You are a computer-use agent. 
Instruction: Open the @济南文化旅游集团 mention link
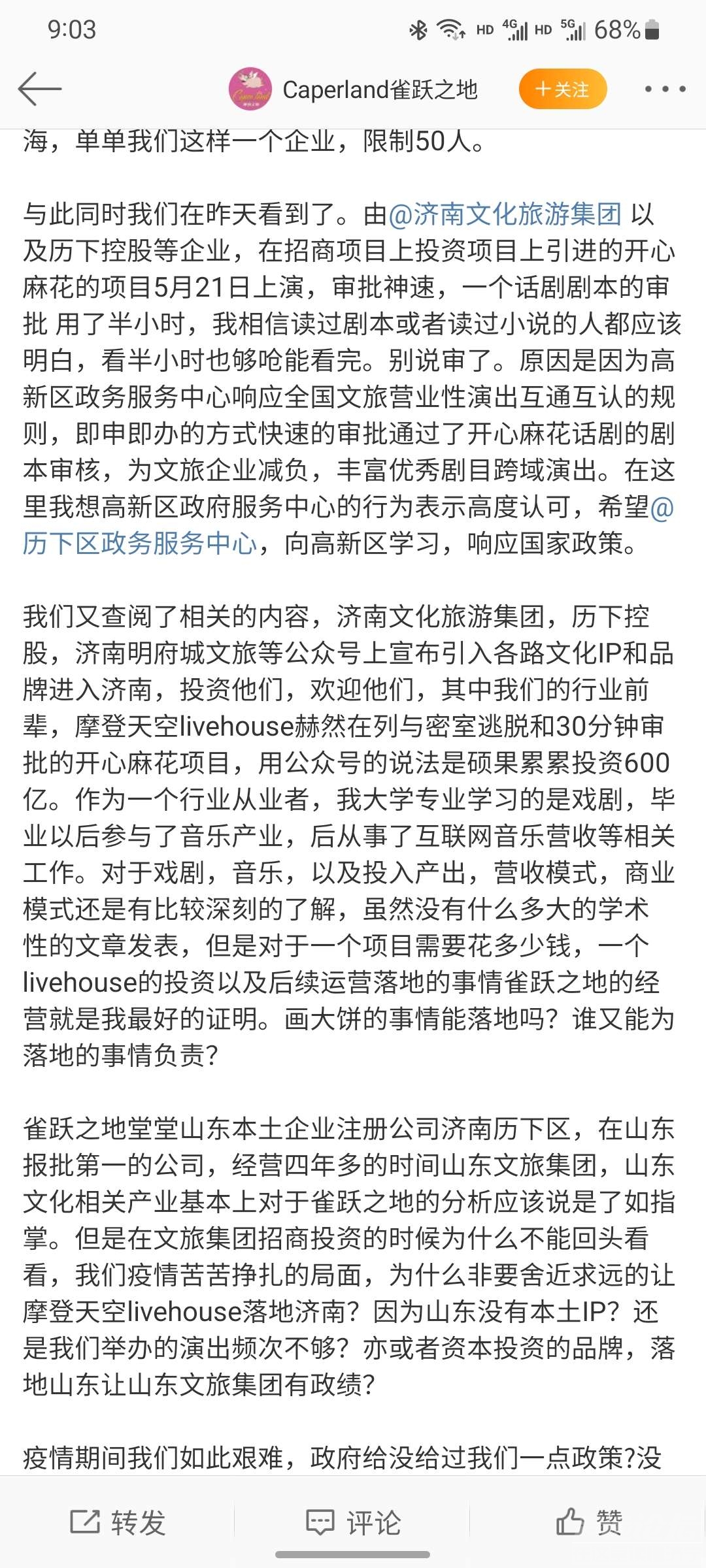tap(505, 214)
